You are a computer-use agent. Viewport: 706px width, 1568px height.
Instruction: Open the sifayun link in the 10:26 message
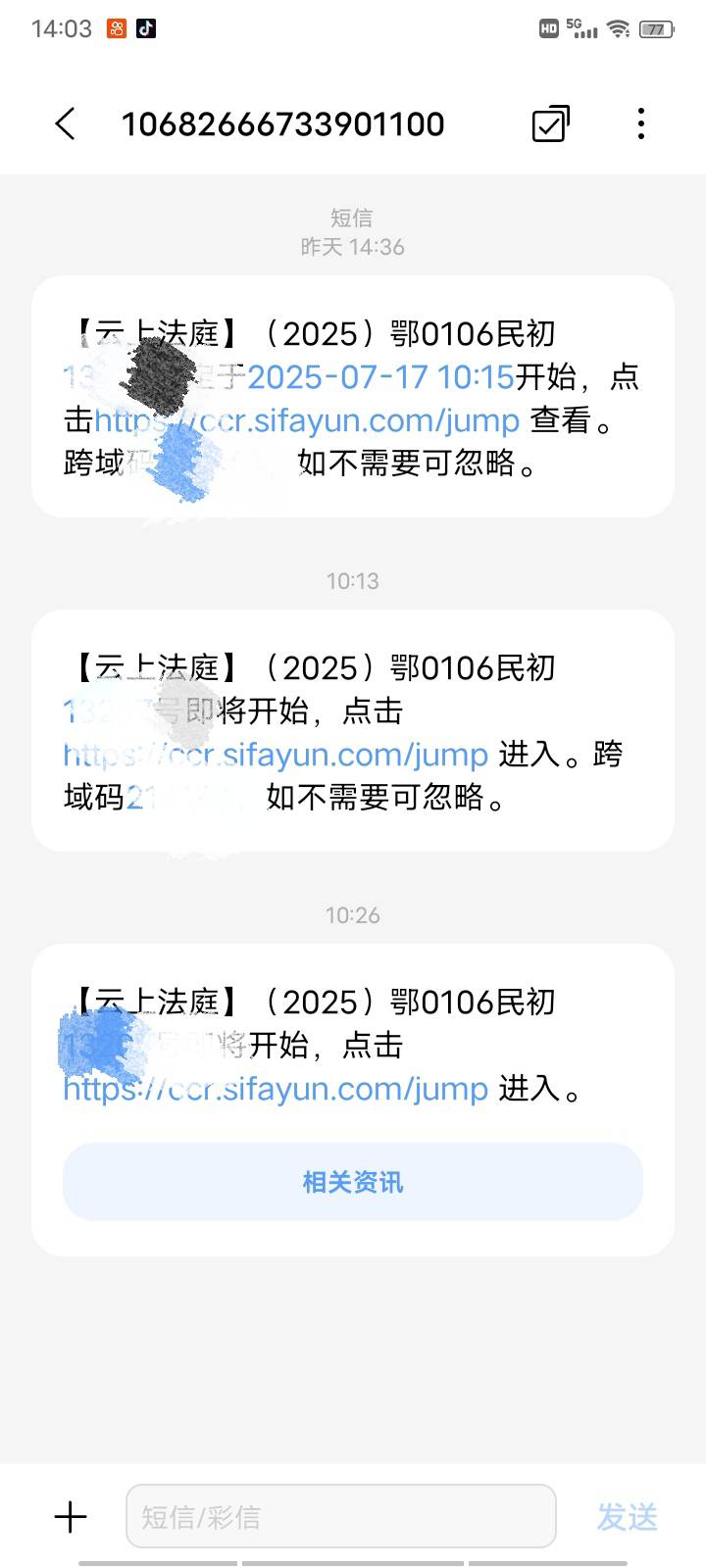pos(276,1089)
